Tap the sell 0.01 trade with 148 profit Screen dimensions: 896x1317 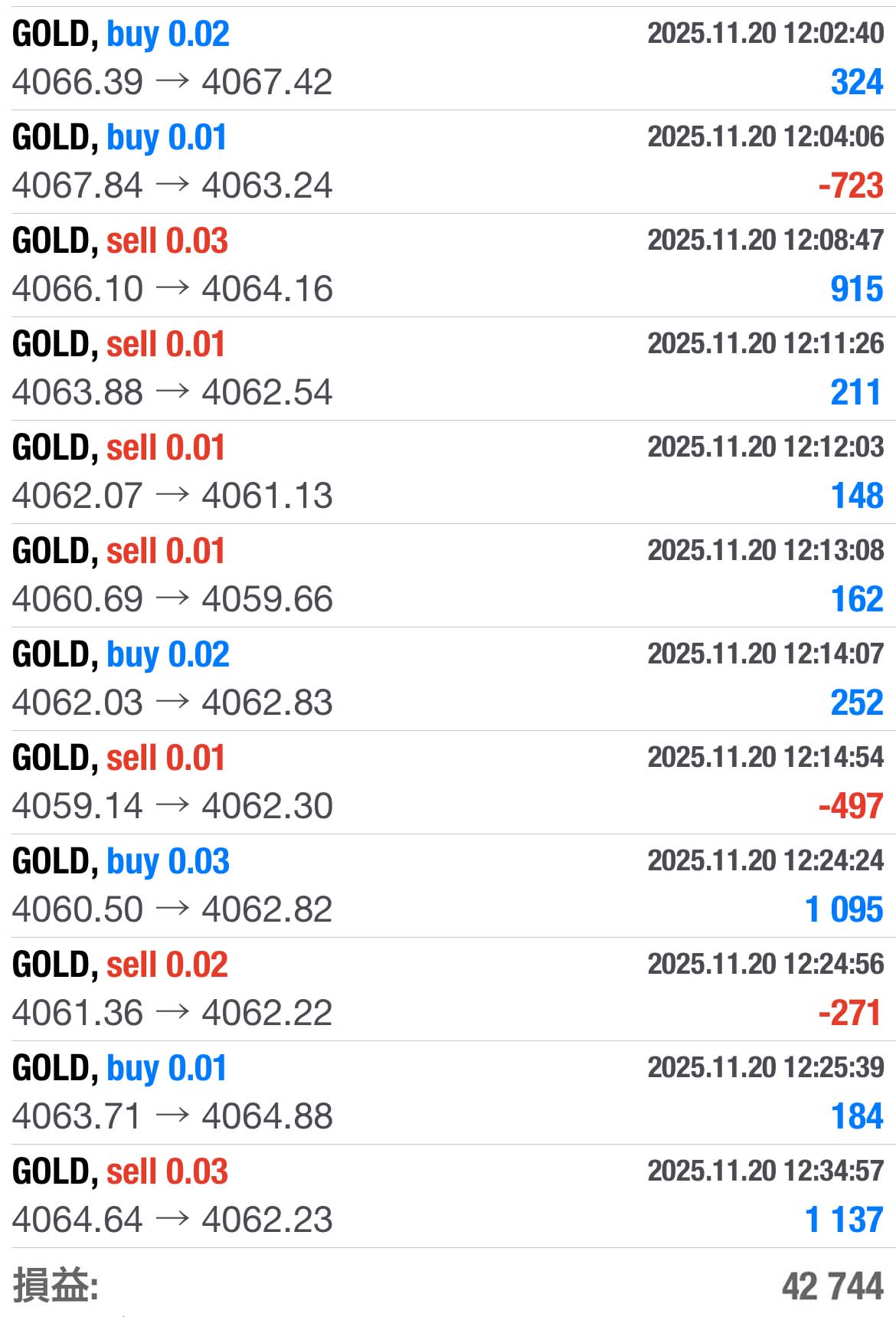point(448,472)
